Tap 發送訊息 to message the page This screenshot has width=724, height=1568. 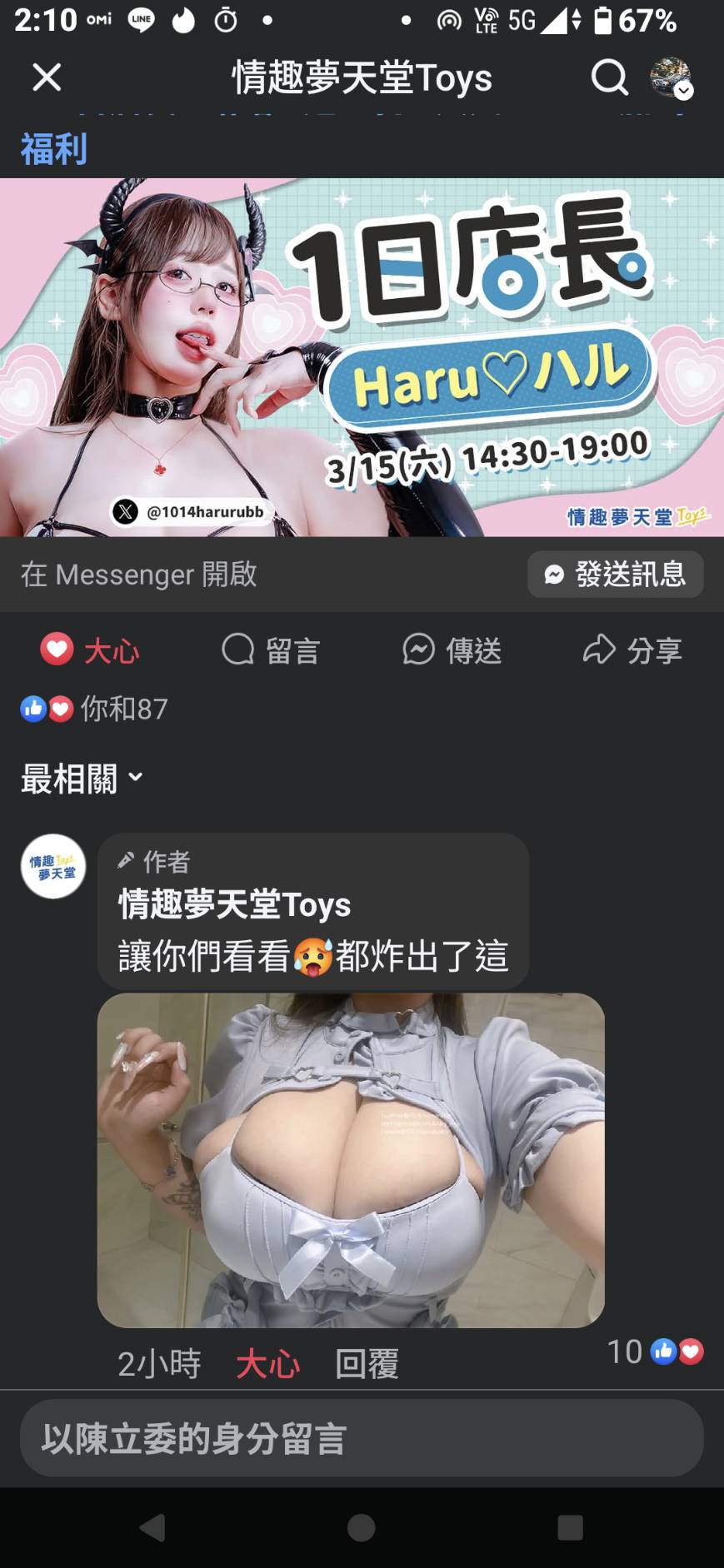click(615, 574)
